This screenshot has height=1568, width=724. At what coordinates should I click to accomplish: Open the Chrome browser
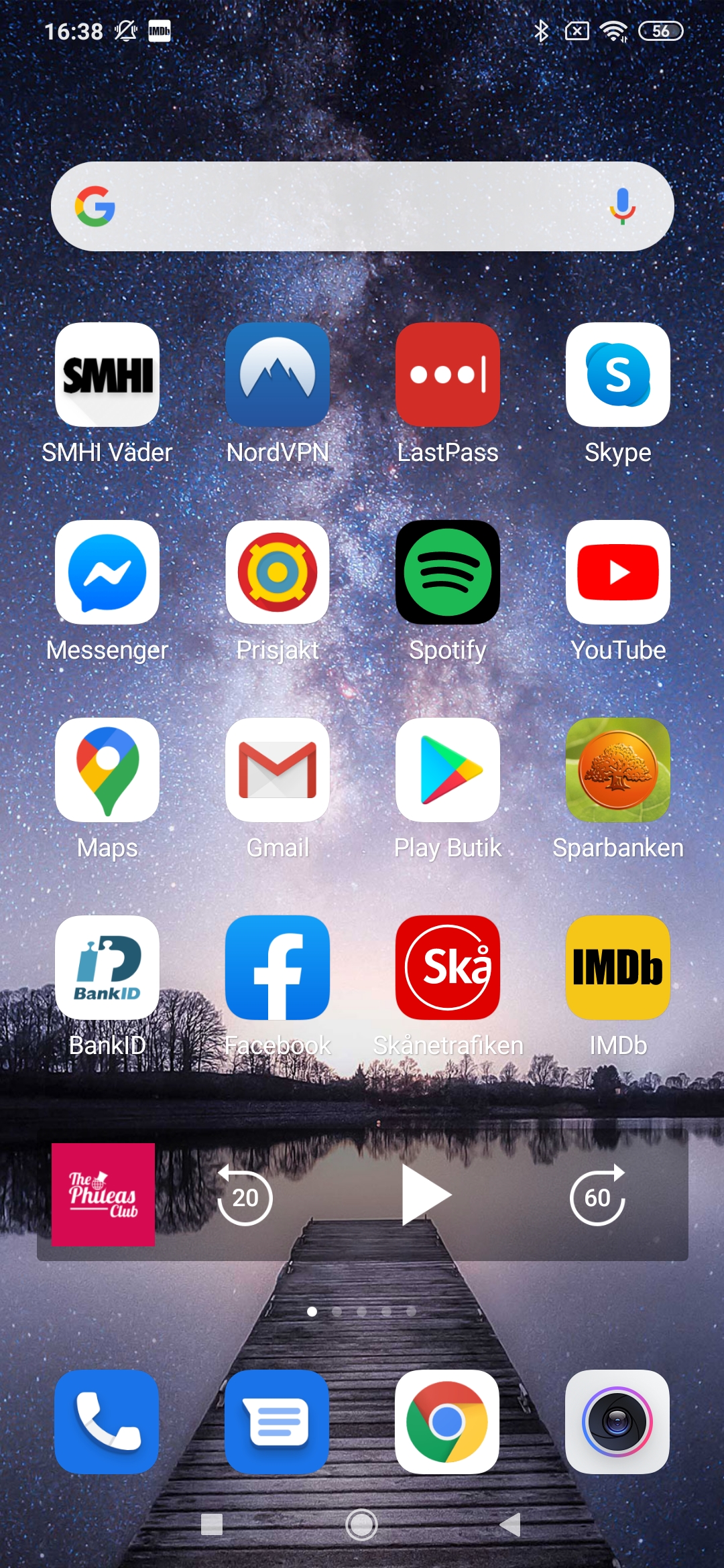447,1421
